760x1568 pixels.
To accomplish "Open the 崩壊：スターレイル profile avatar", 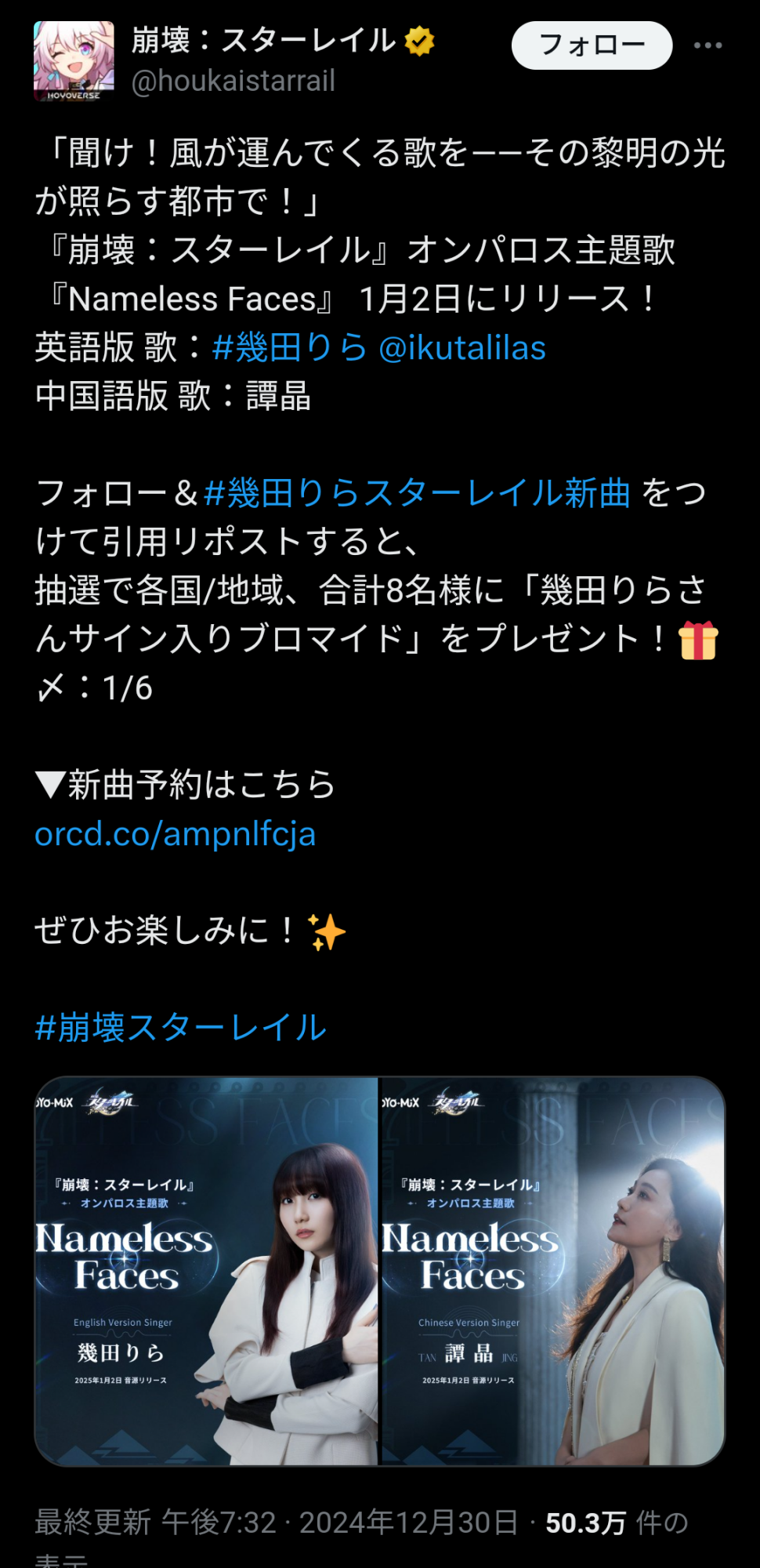I will pyautogui.click(x=74, y=61).
